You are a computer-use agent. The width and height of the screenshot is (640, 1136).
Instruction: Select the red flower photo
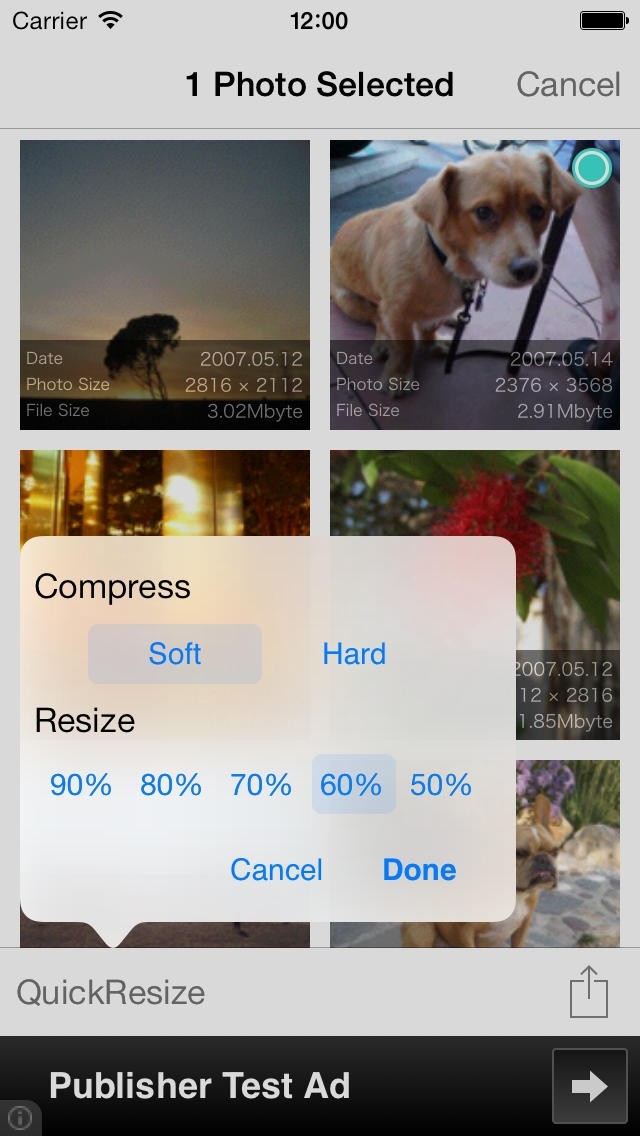tap(567, 493)
